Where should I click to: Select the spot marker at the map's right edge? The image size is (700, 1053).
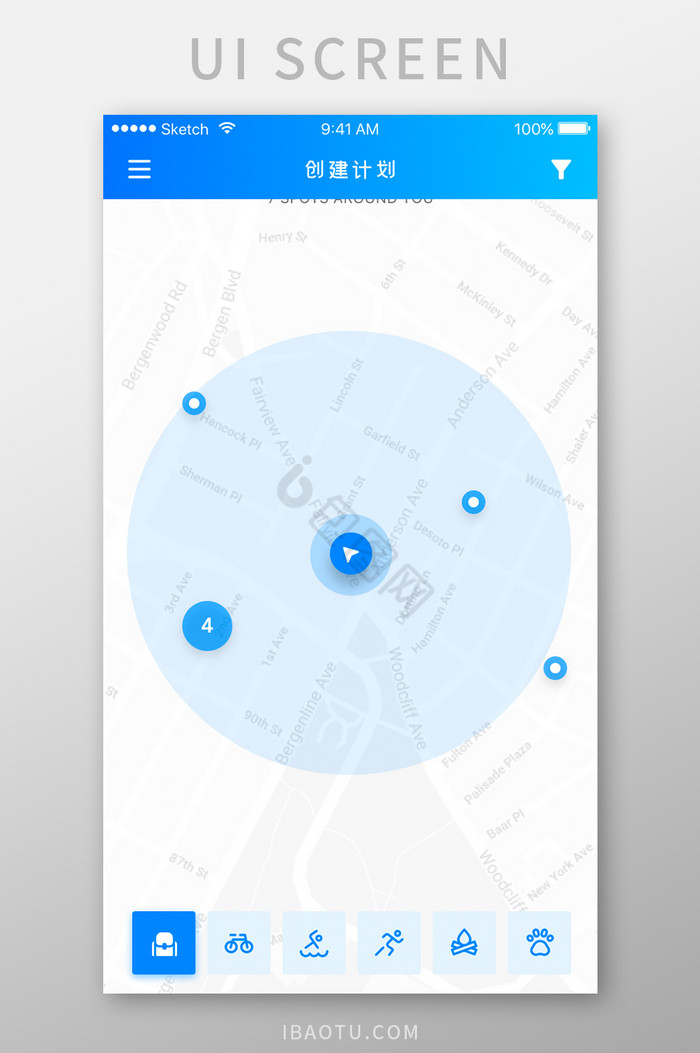pyautogui.click(x=555, y=668)
